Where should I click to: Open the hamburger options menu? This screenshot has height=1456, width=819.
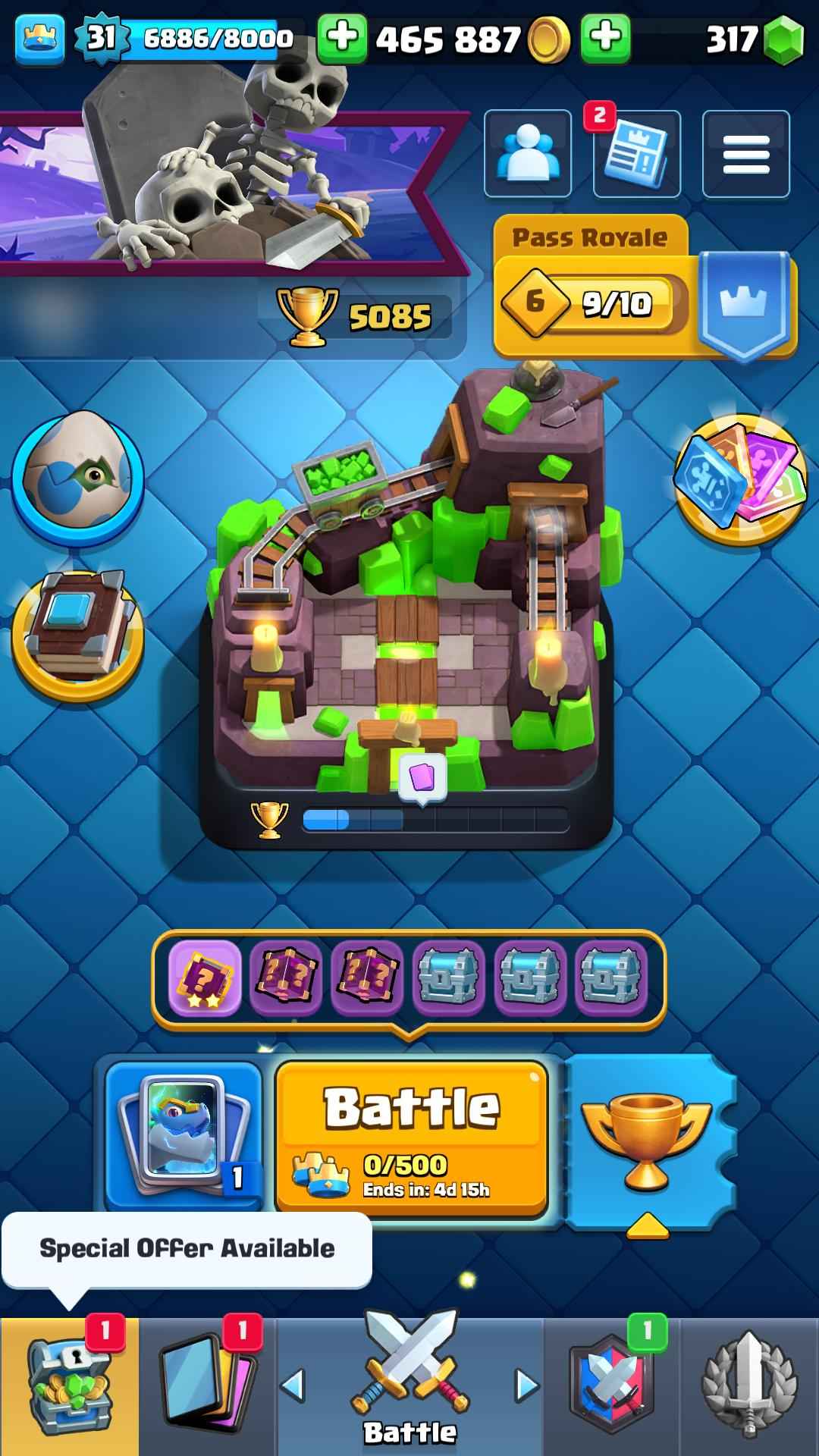[x=745, y=154]
